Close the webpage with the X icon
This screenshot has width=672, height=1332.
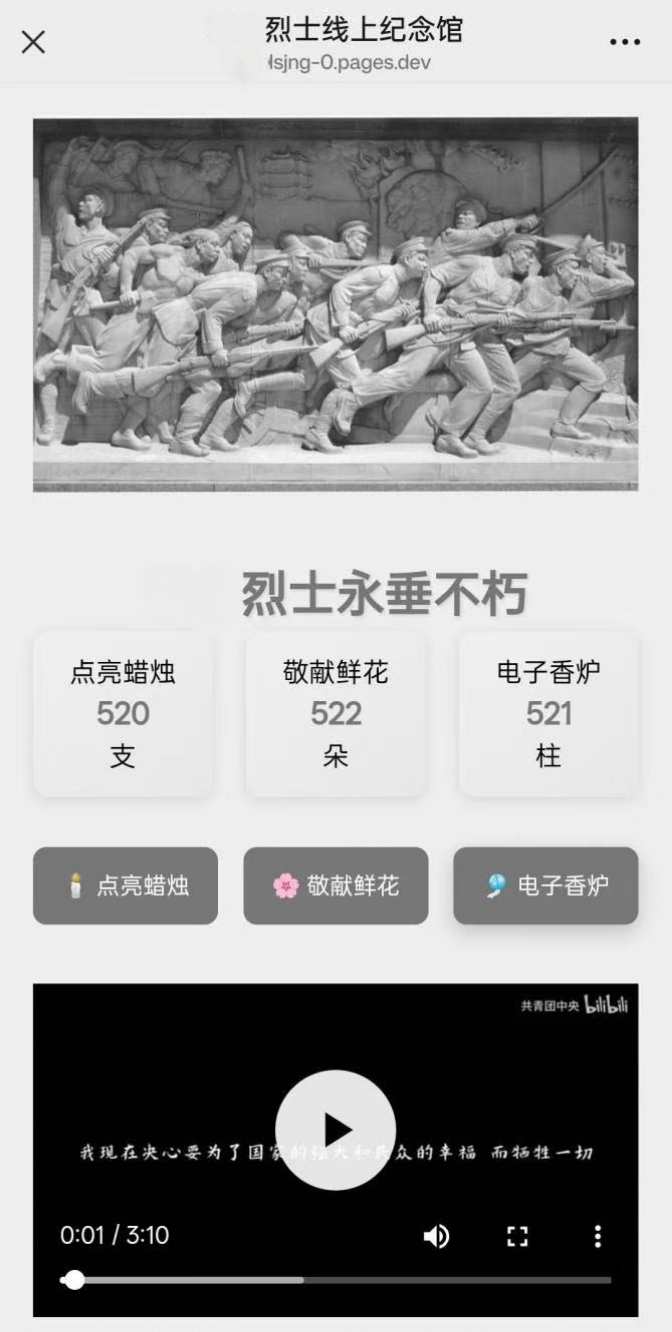point(33,42)
